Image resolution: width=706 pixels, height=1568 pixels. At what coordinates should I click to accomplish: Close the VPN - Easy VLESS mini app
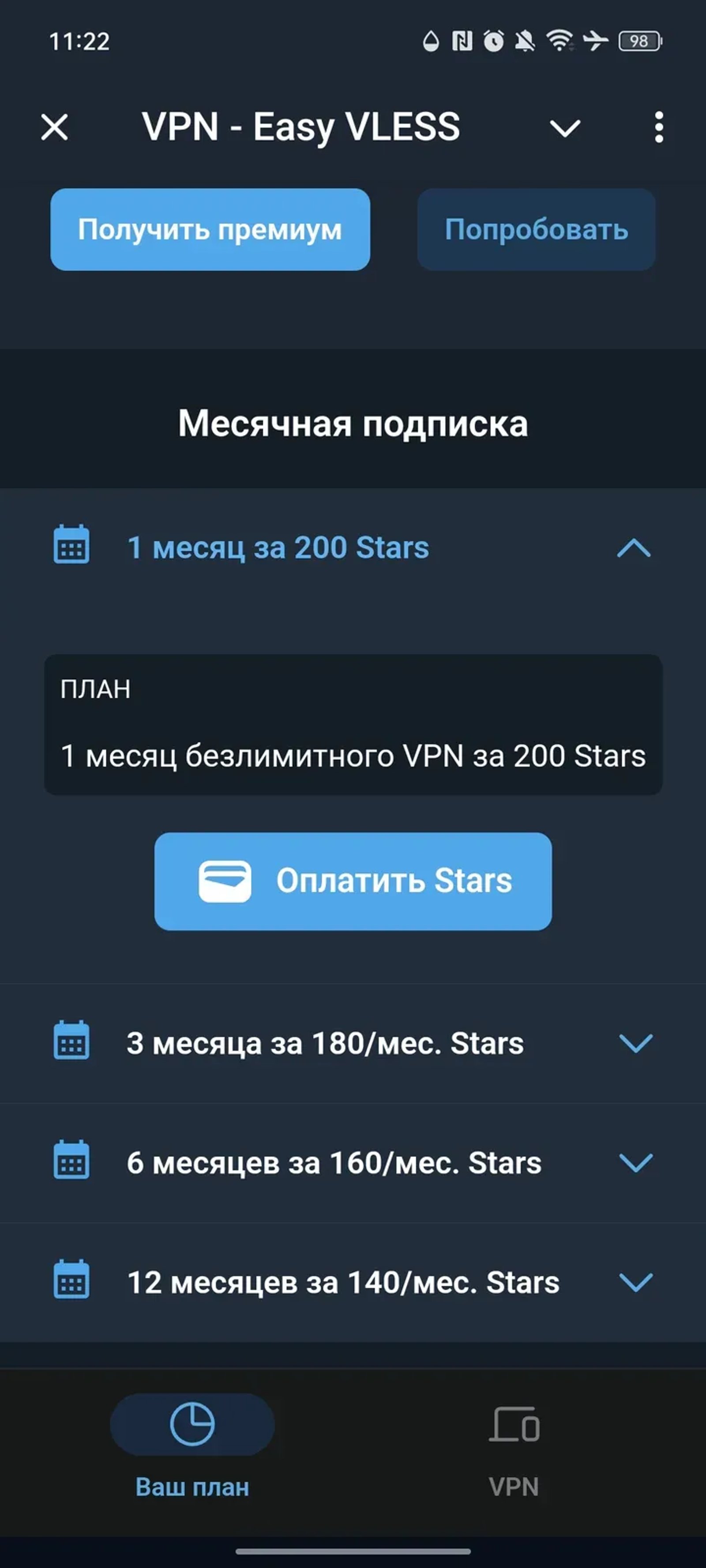coord(55,128)
